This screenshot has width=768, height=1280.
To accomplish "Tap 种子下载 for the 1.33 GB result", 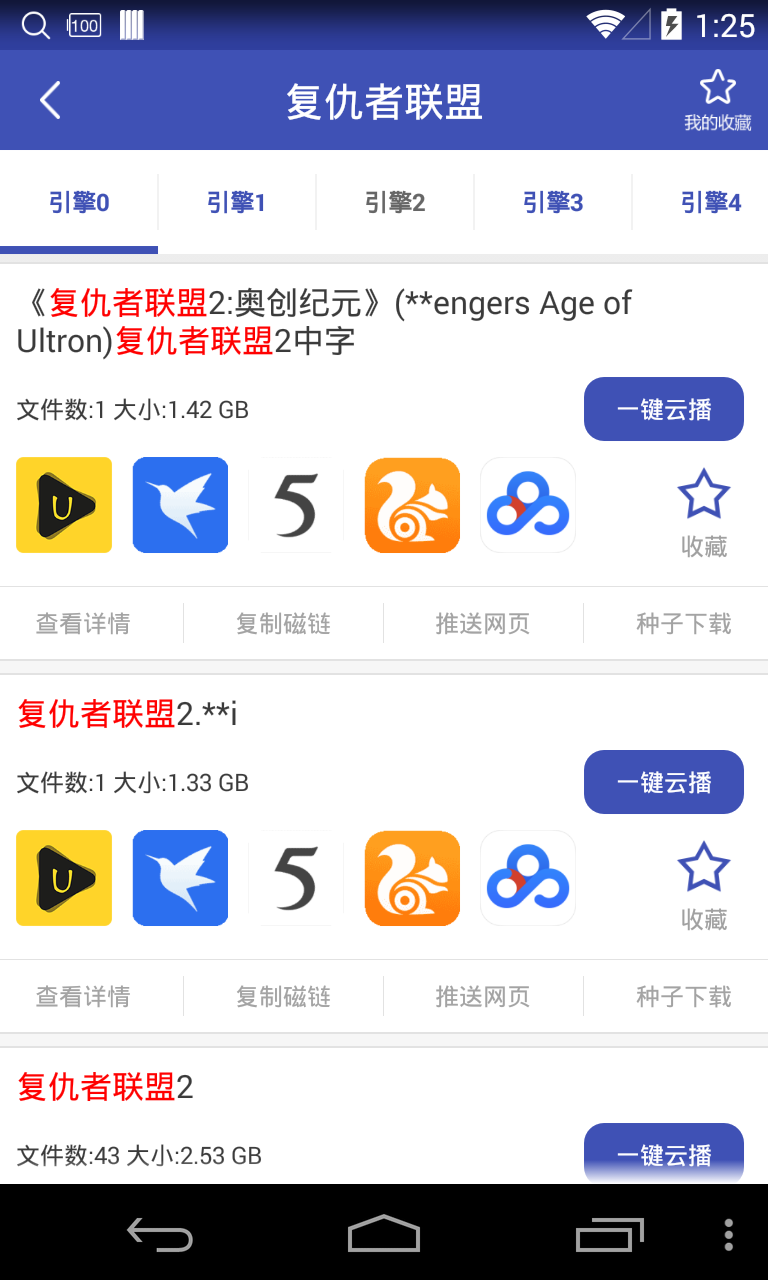I will point(684,997).
